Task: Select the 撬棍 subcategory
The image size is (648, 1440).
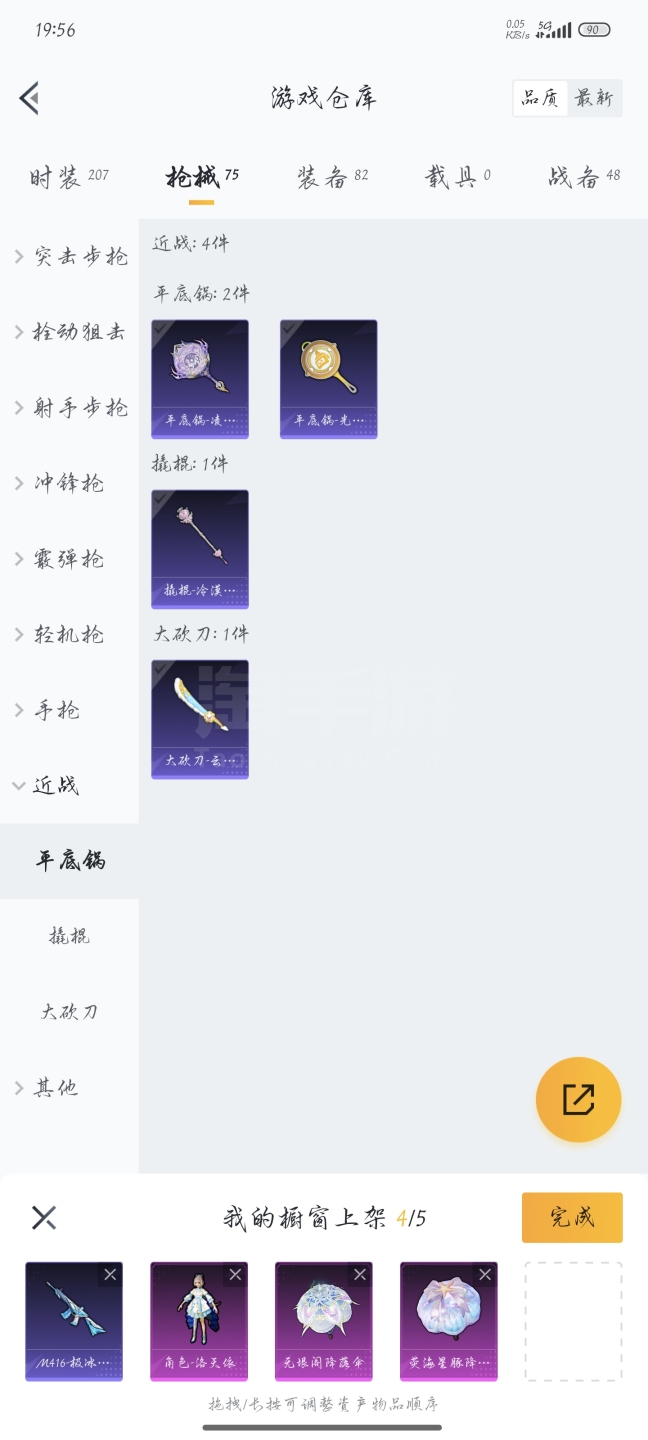Action: (69, 936)
